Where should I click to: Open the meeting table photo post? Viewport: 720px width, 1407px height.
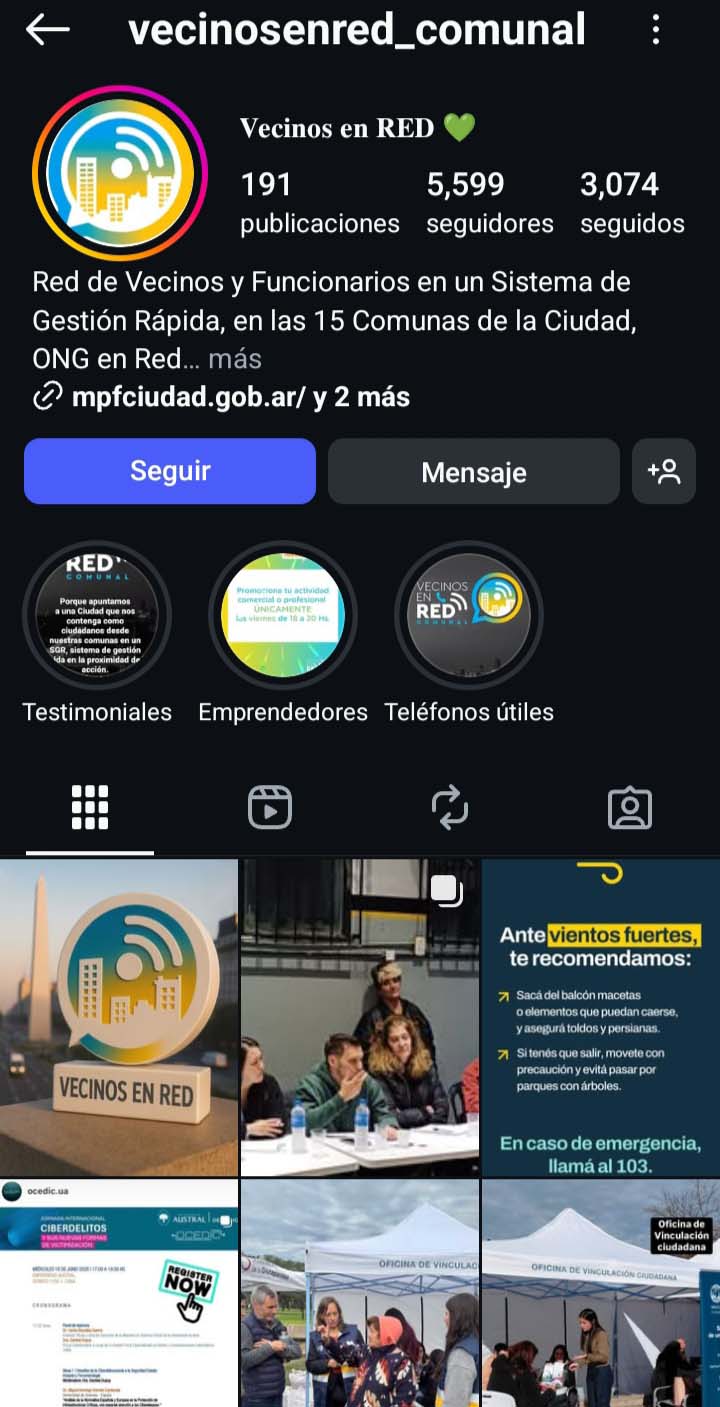pyautogui.click(x=360, y=1017)
